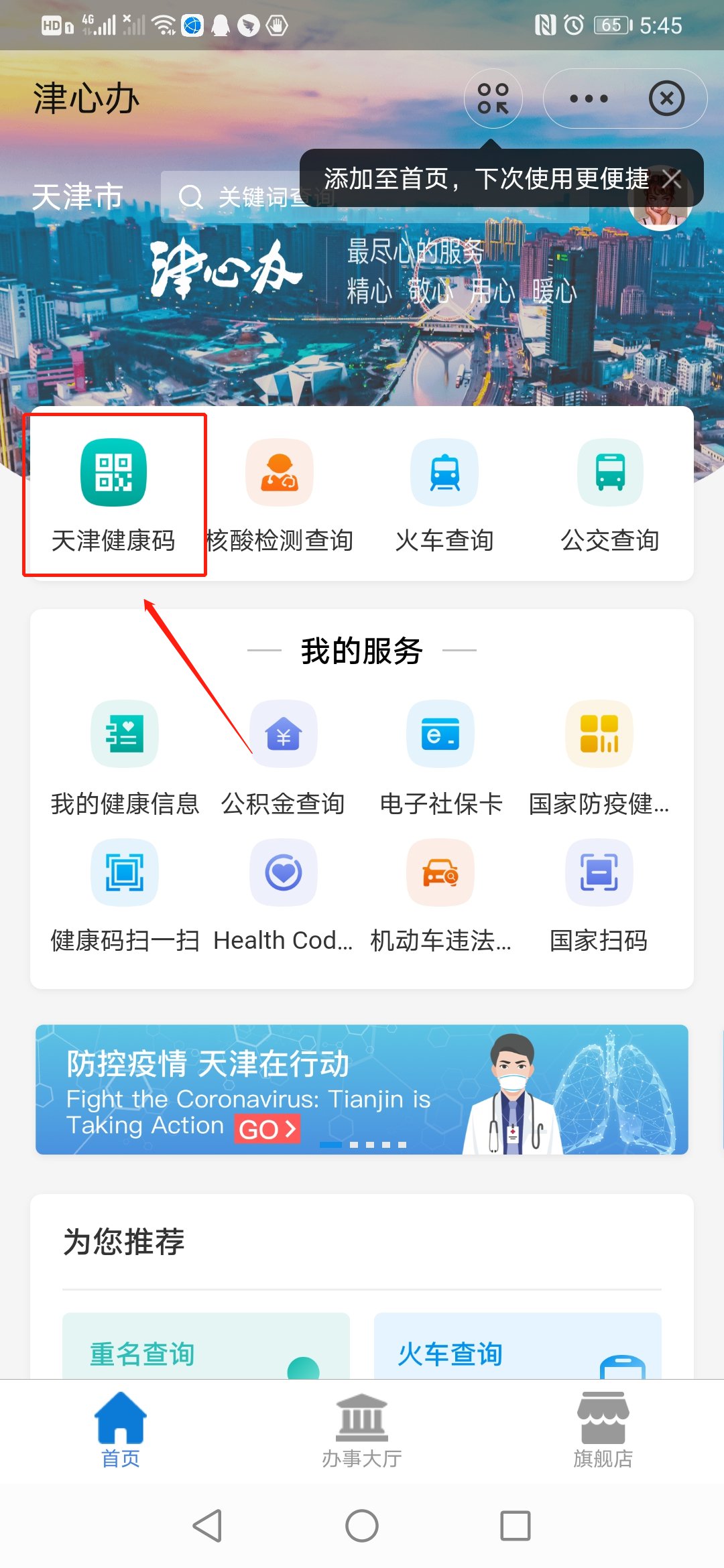Viewport: 724px width, 1568px height.
Task: Open the mini program overflow menu
Action: point(589,99)
